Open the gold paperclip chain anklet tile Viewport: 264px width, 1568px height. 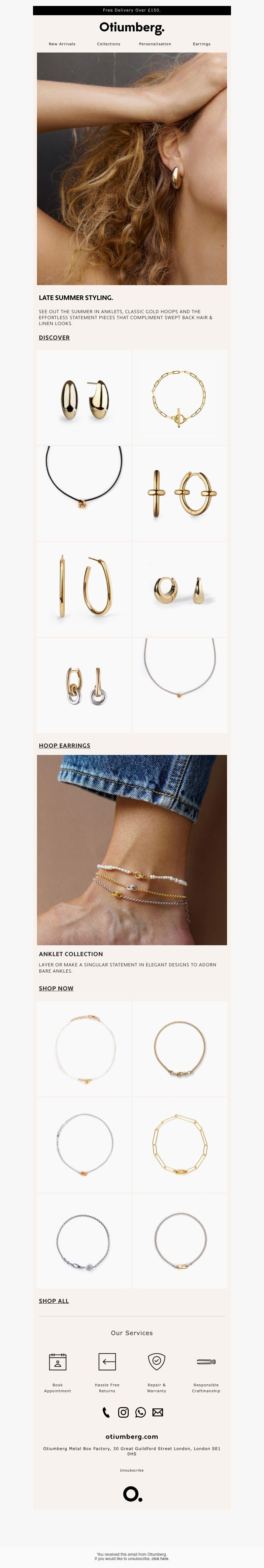pyautogui.click(x=180, y=1144)
